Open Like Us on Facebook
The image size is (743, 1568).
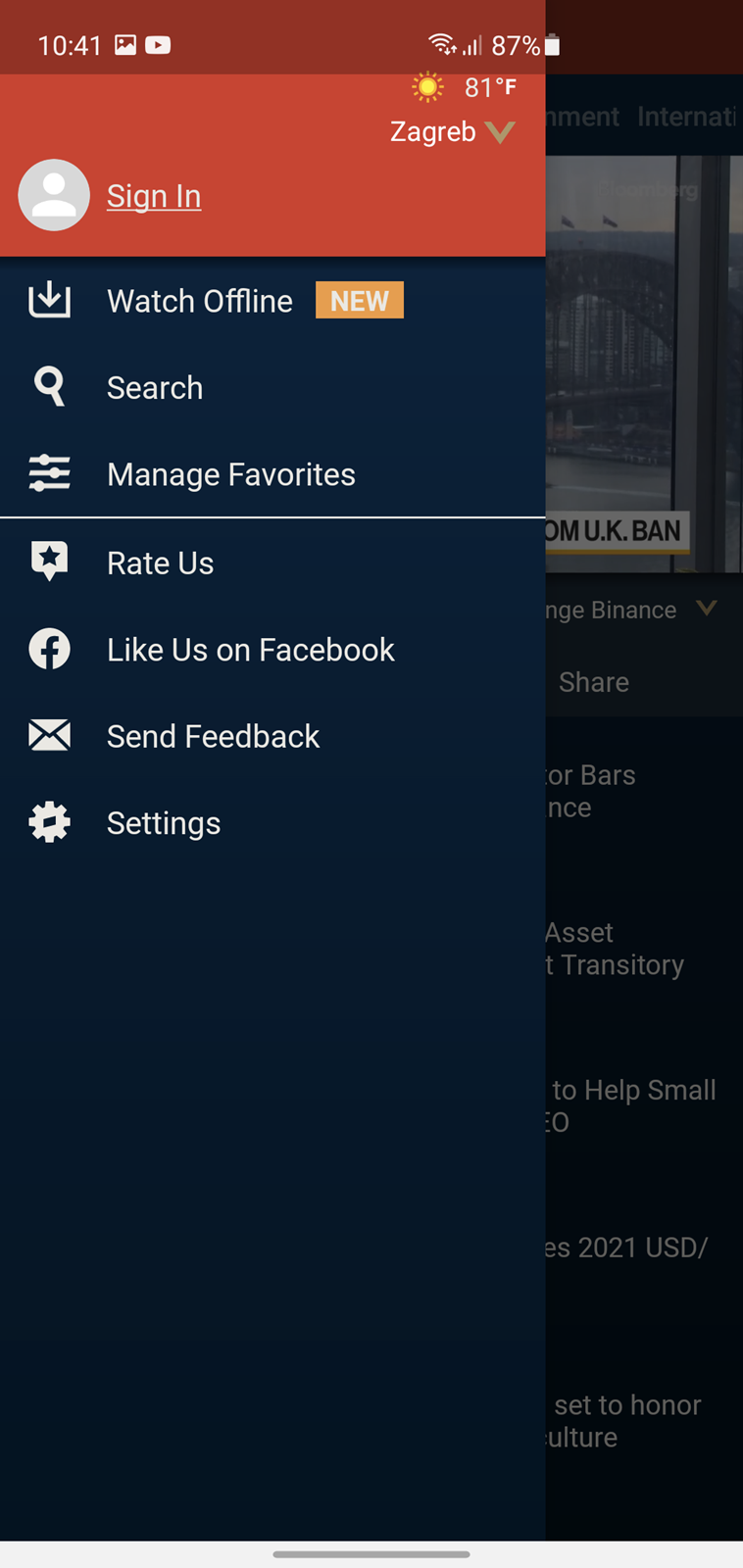point(250,650)
